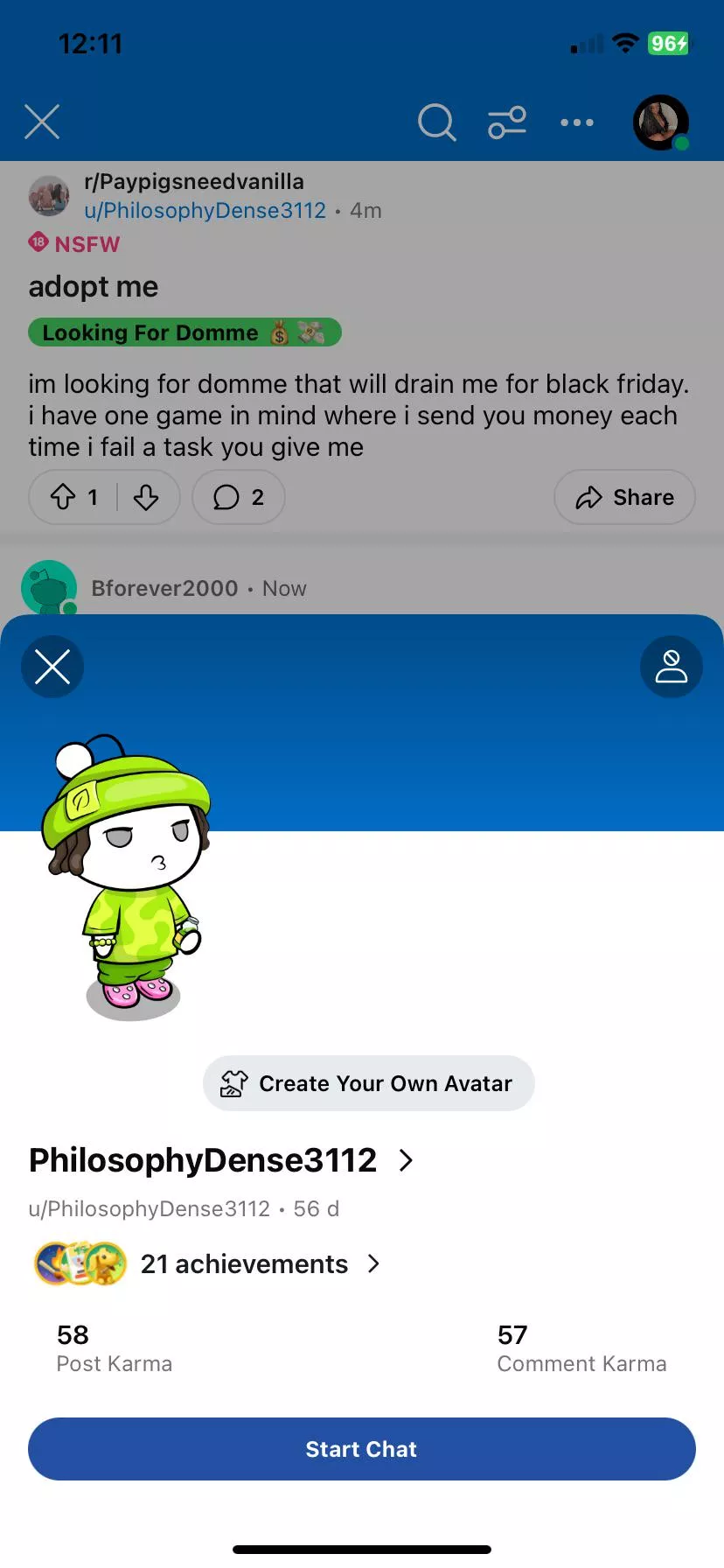Open search in the top bar
Screen dimensions: 724x1568
[x=436, y=122]
